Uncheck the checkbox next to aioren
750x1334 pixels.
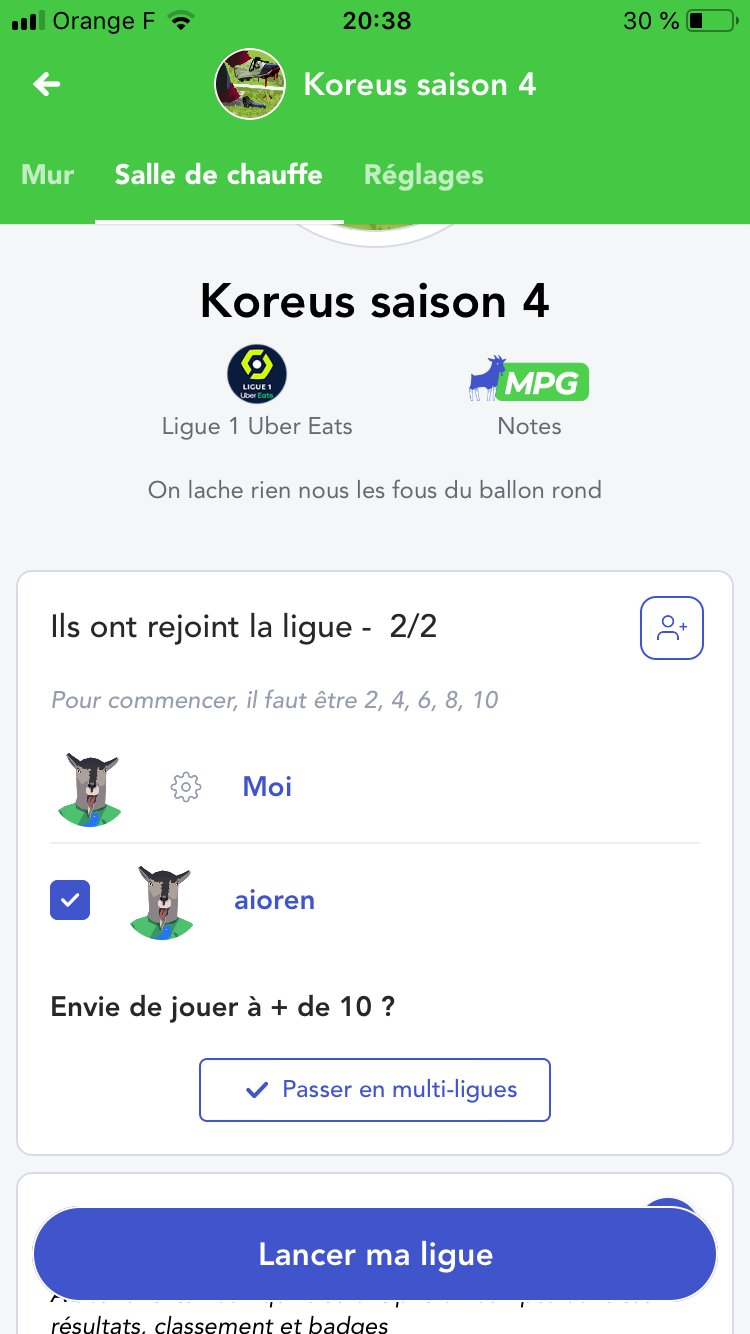click(70, 900)
